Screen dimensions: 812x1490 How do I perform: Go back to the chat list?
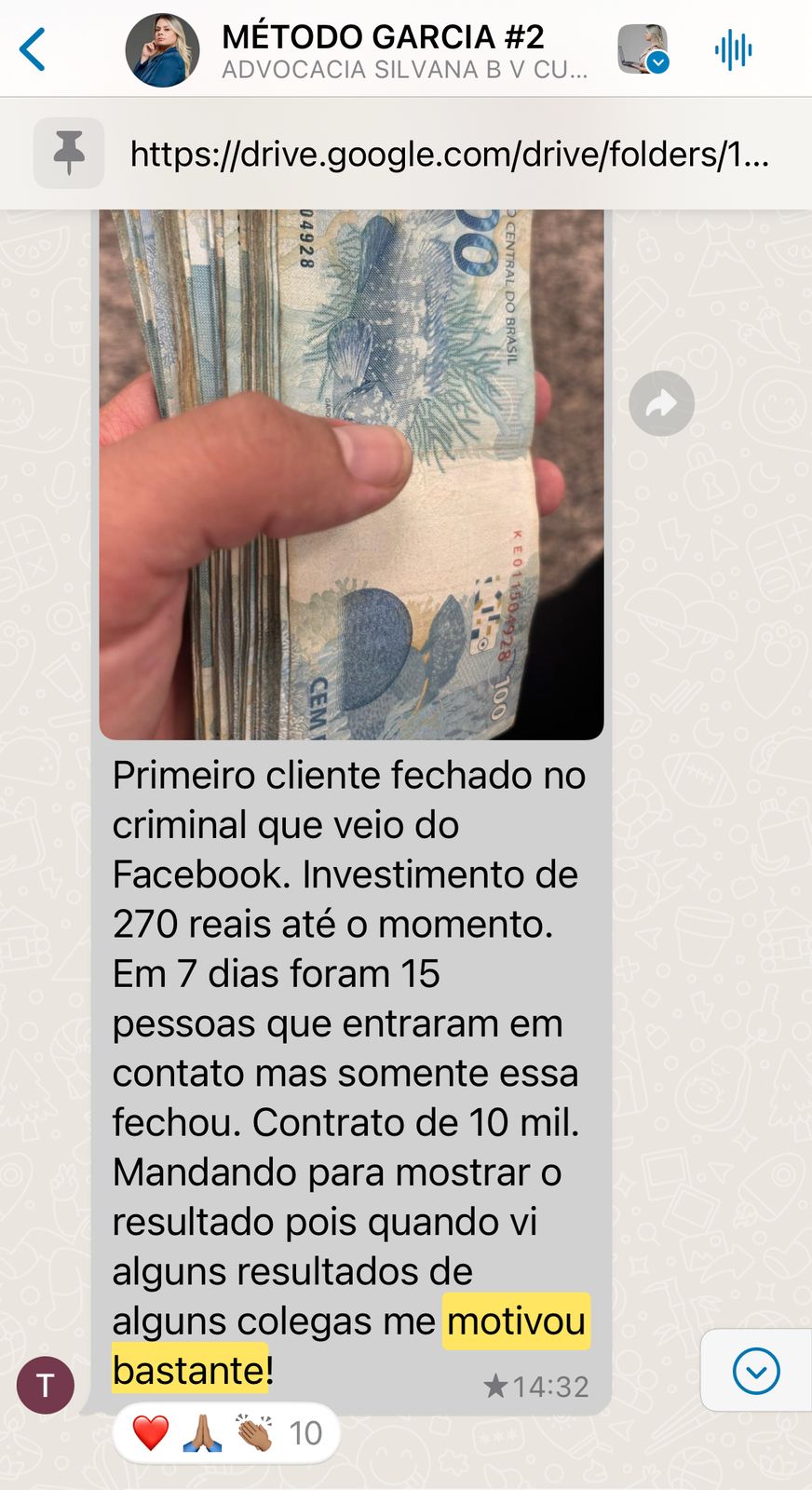click(34, 49)
